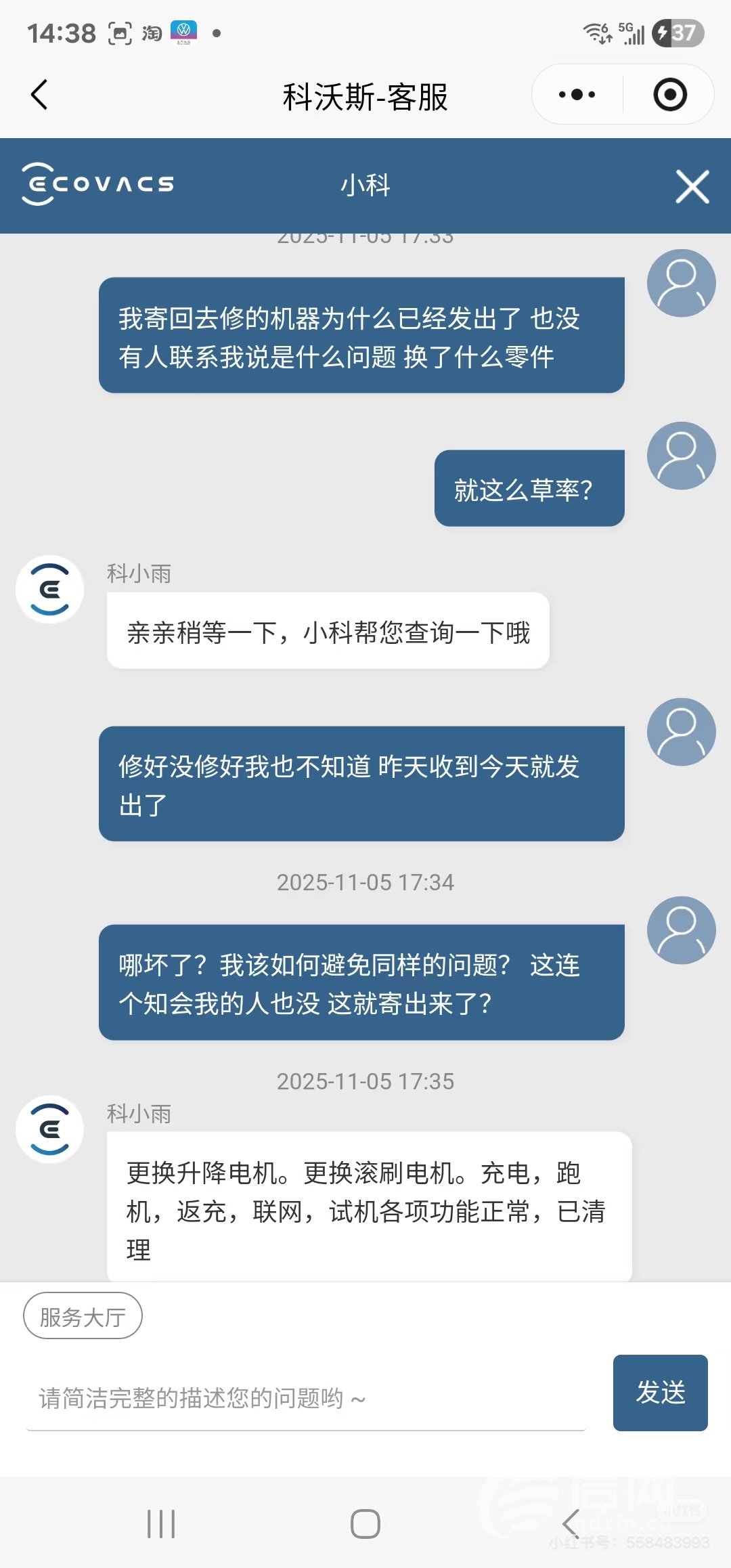This screenshot has width=731, height=1568.
Task: Go back from the 科沃斯-客服 page
Action: [x=40, y=95]
